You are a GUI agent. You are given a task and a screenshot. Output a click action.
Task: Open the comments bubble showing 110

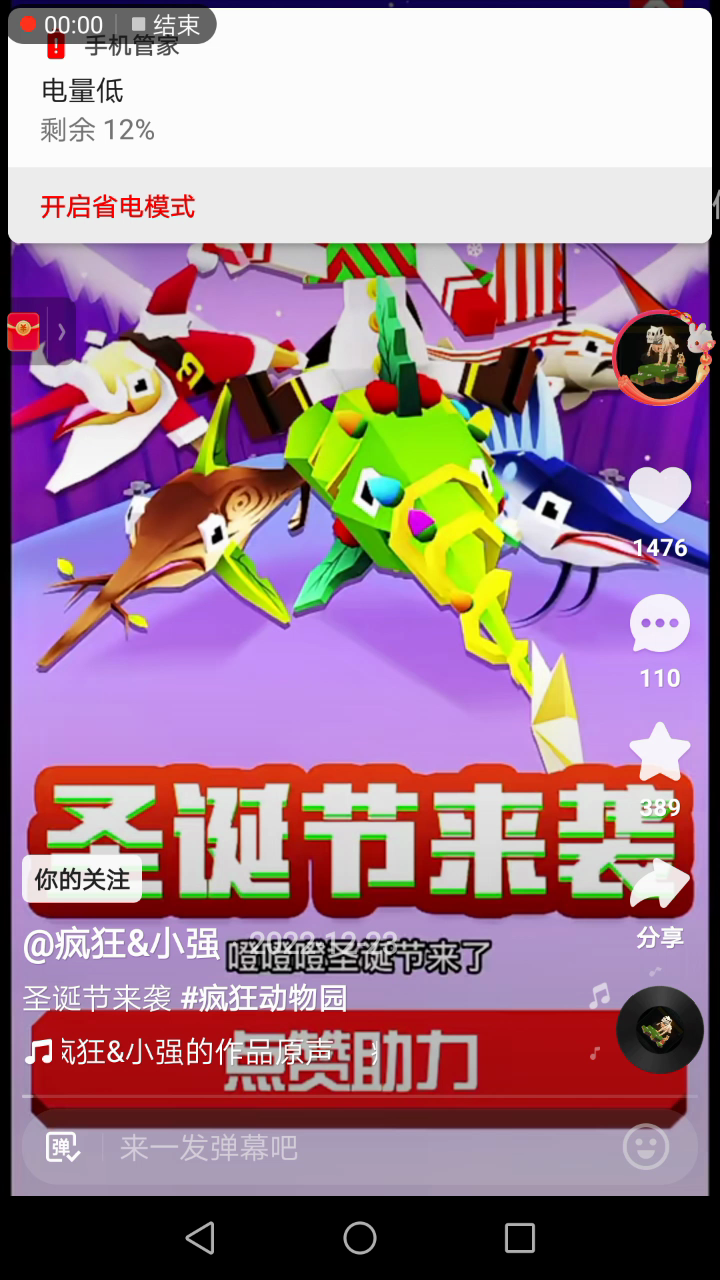click(x=660, y=624)
